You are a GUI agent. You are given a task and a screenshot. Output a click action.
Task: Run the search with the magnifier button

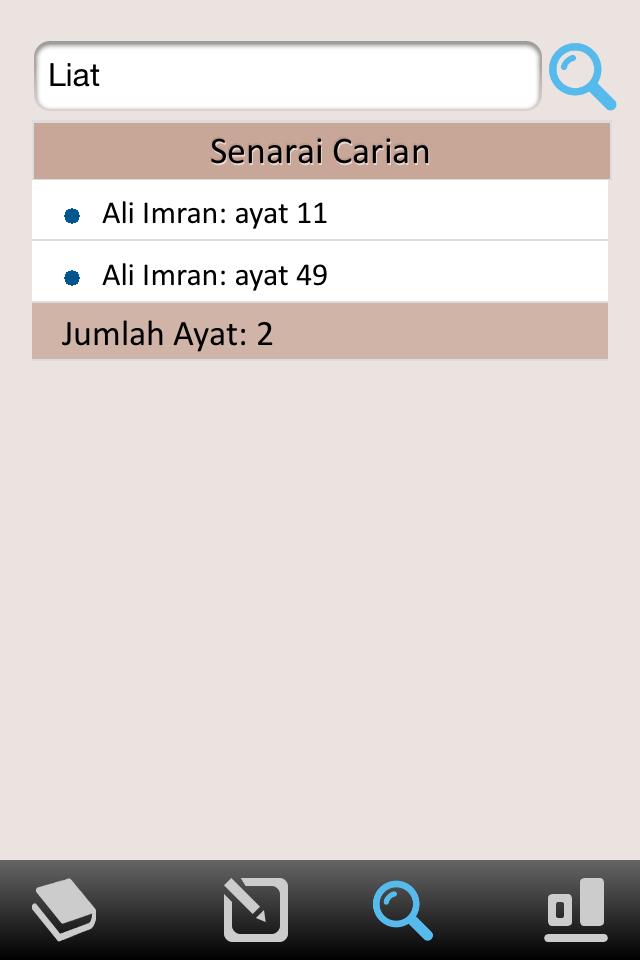pyautogui.click(x=582, y=76)
